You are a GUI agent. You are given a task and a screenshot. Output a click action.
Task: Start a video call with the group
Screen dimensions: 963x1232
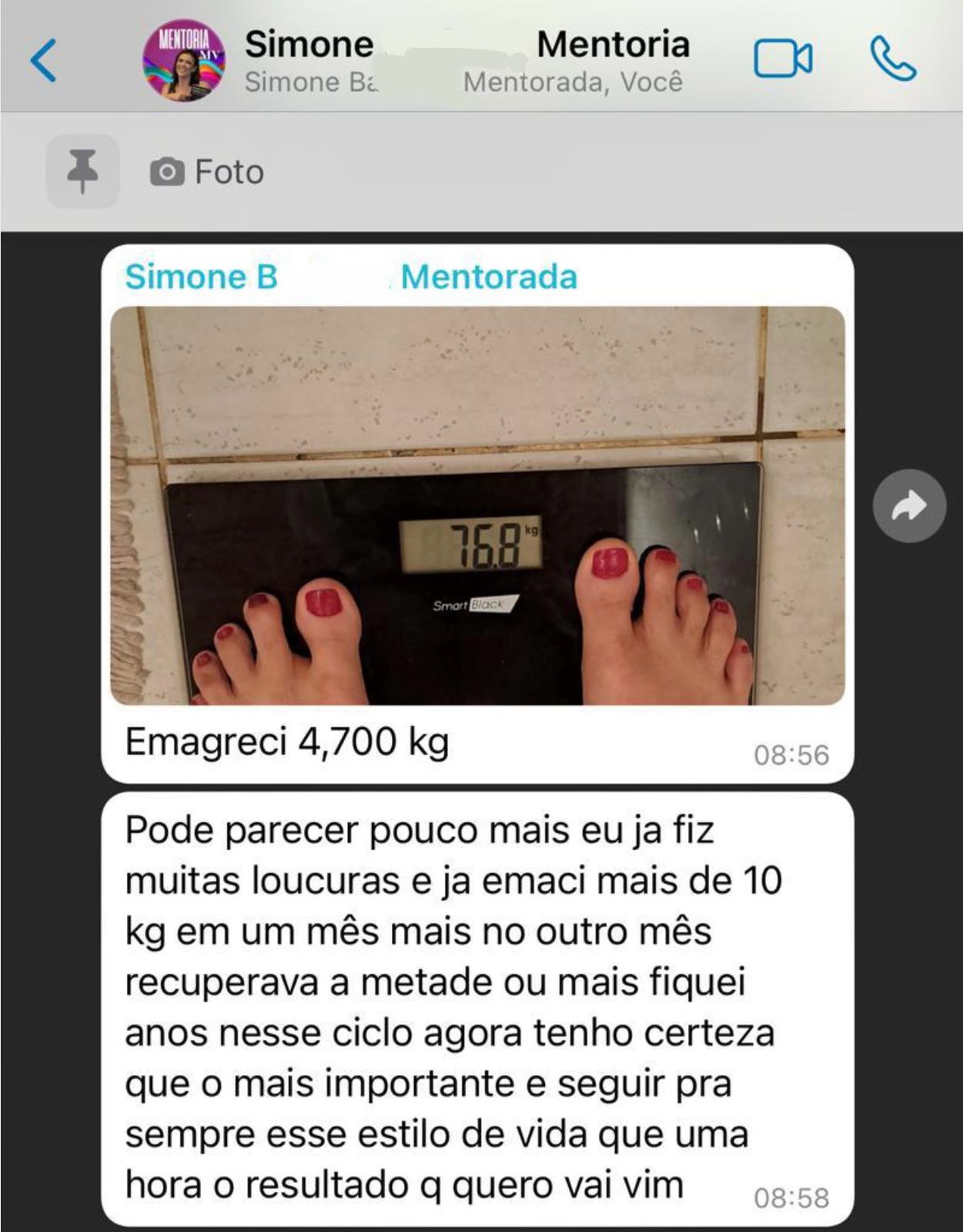782,59
